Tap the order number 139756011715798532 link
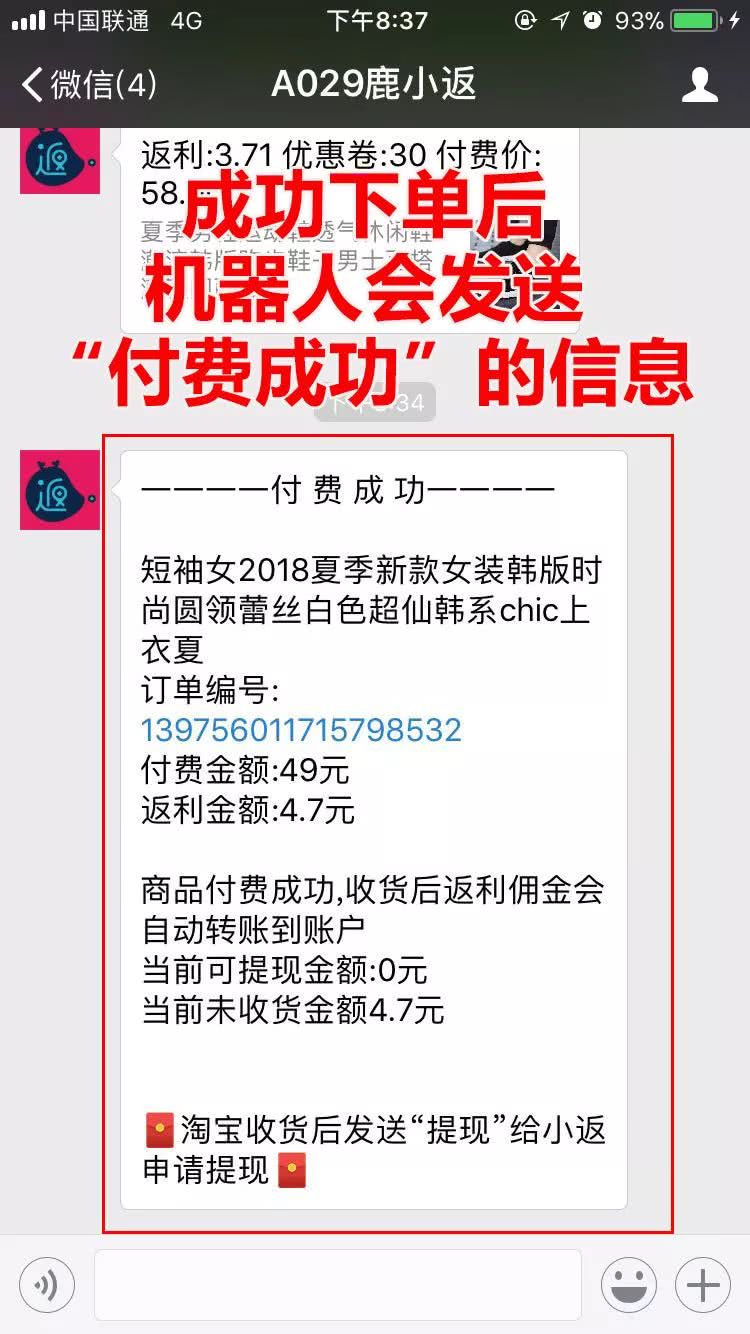The height and width of the screenshot is (1334, 750). coord(301,730)
